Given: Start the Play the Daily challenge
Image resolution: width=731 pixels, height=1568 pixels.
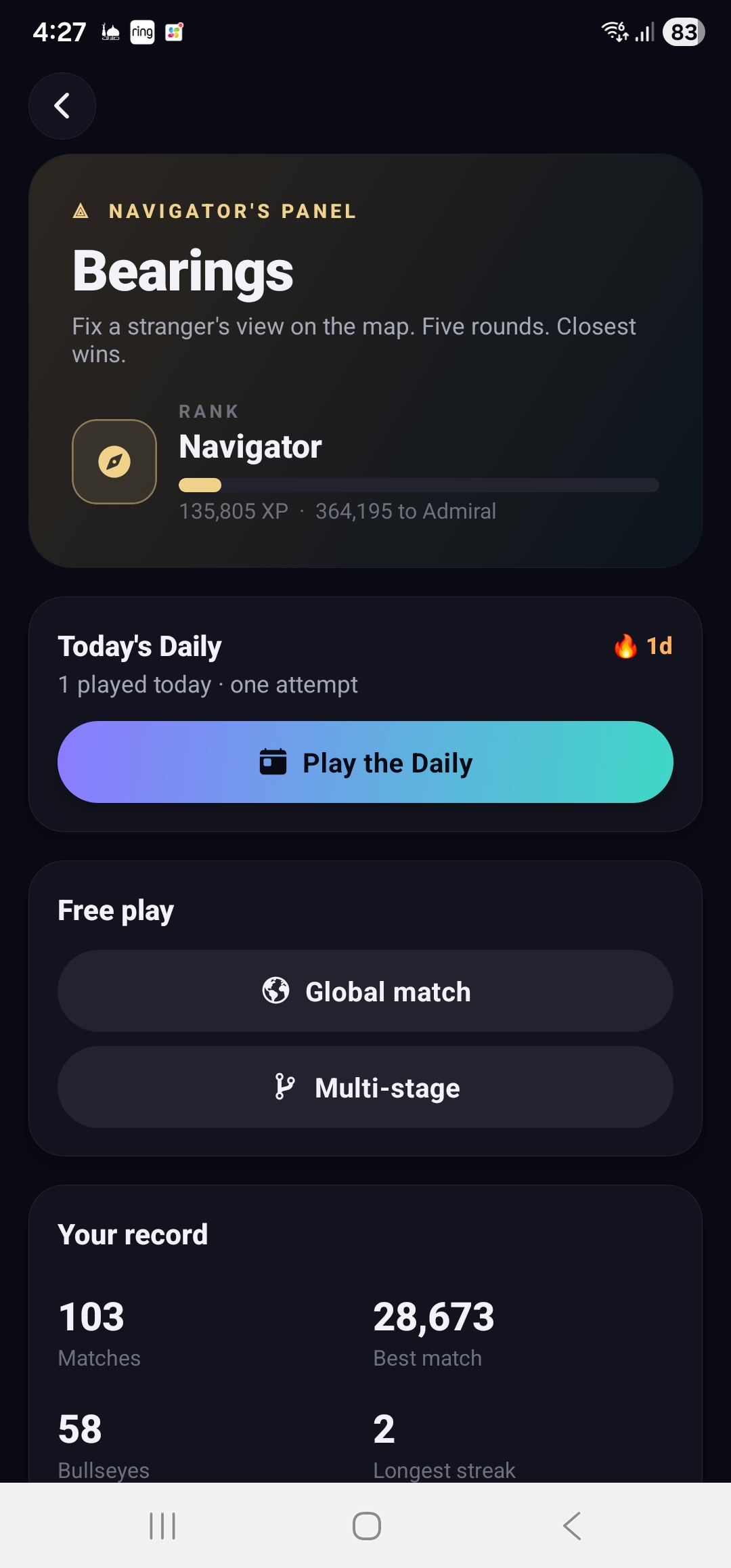Looking at the screenshot, I should (365, 762).
